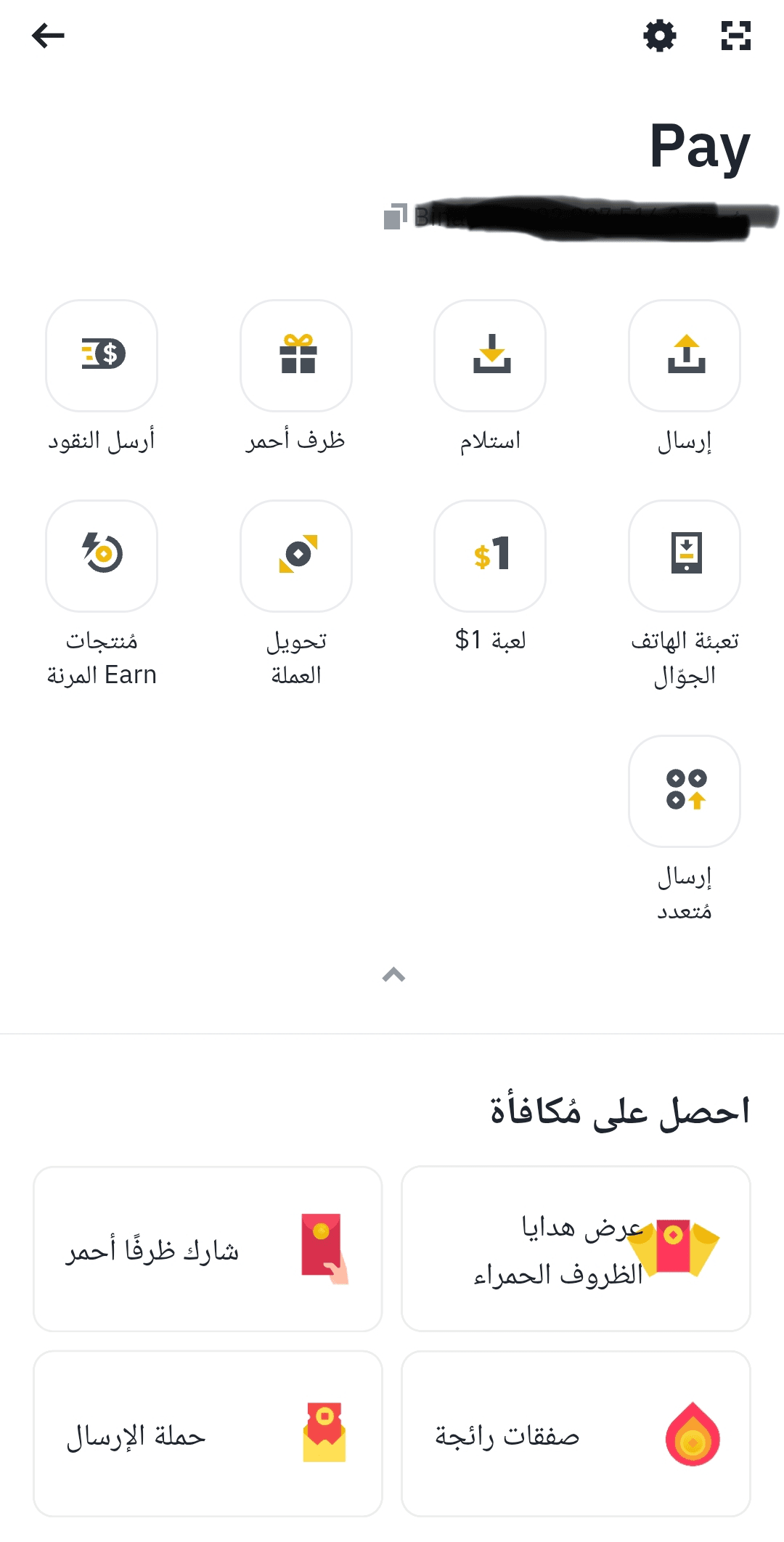
Task: Open شارك ظرفًا أحمر card
Action: pos(208,1249)
